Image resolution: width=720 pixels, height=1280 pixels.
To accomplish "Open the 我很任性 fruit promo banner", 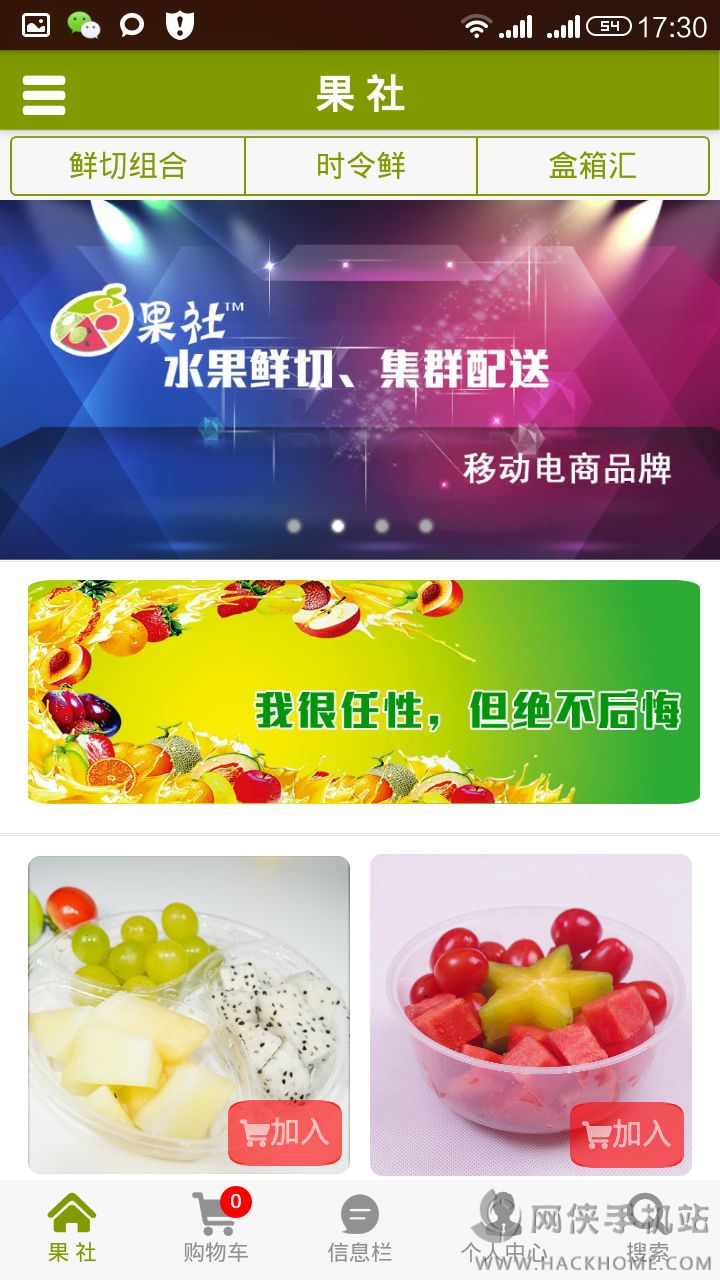I will [x=363, y=692].
